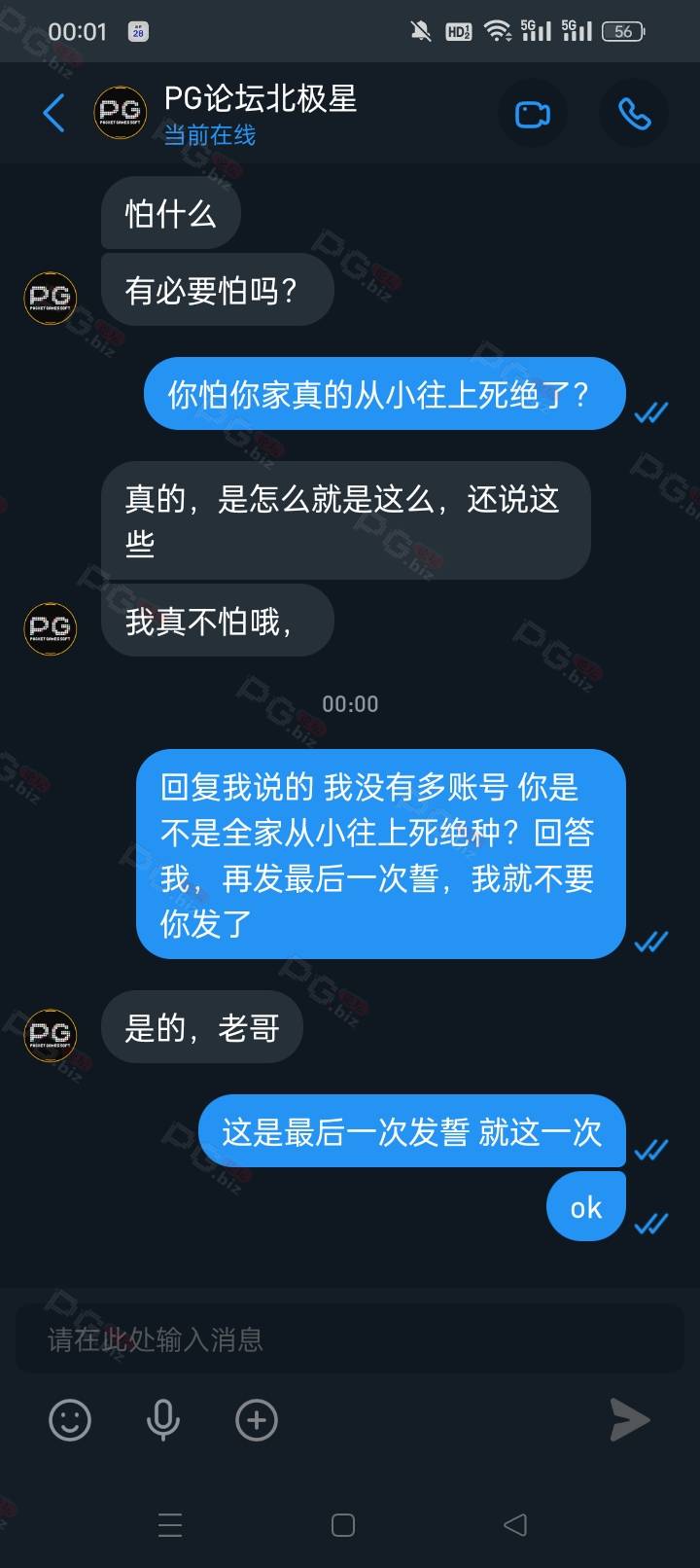
Task: Tap the microphone to record voice
Action: click(162, 1420)
